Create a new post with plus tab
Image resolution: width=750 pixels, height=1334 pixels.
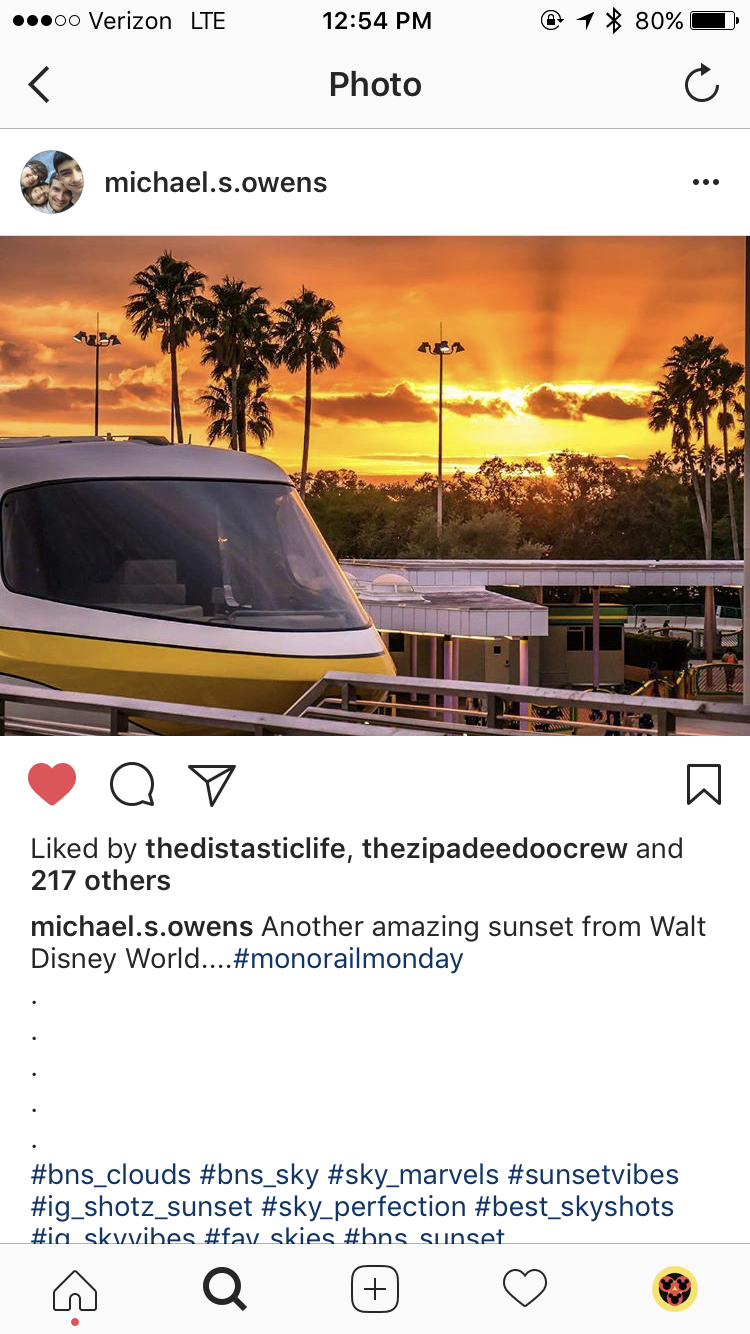(x=375, y=1290)
